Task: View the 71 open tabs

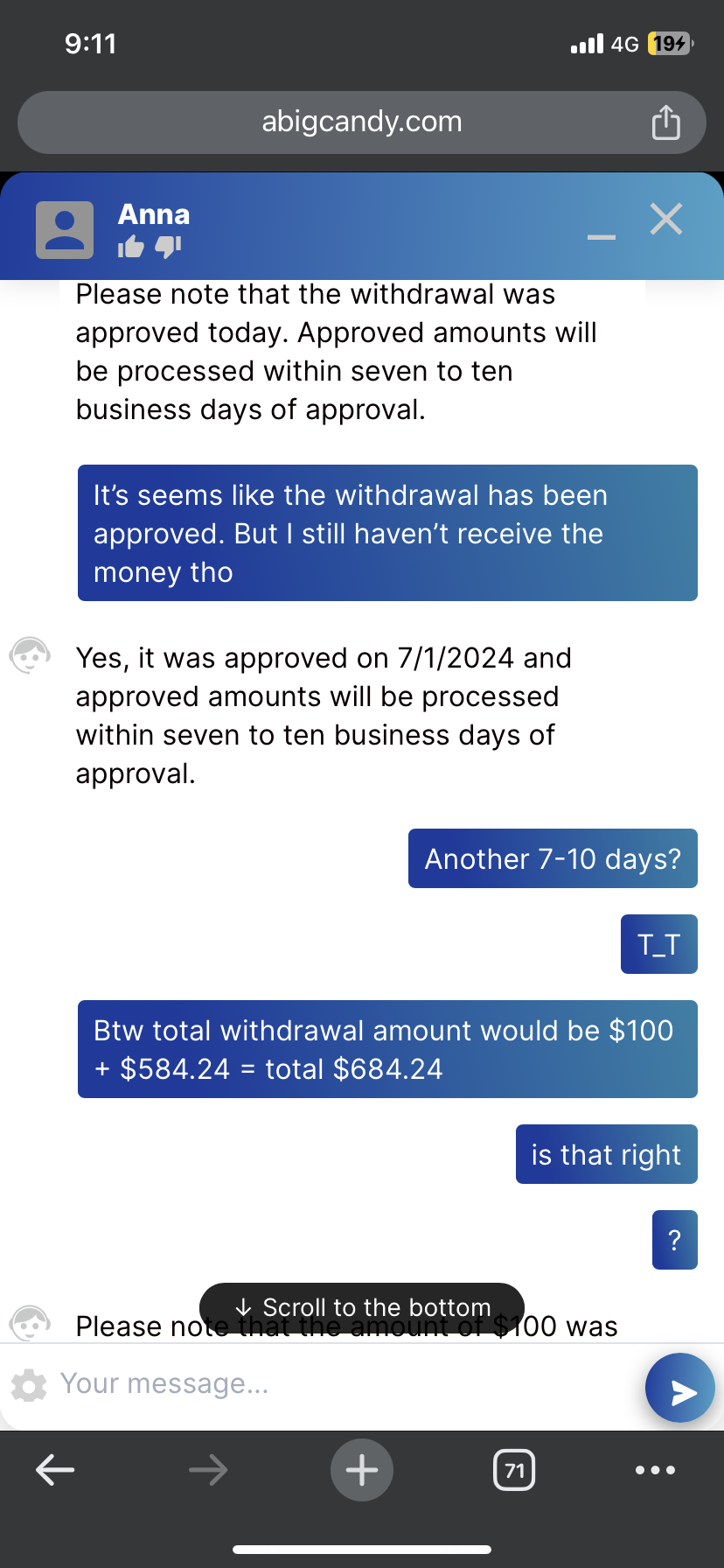Action: pos(514,1470)
